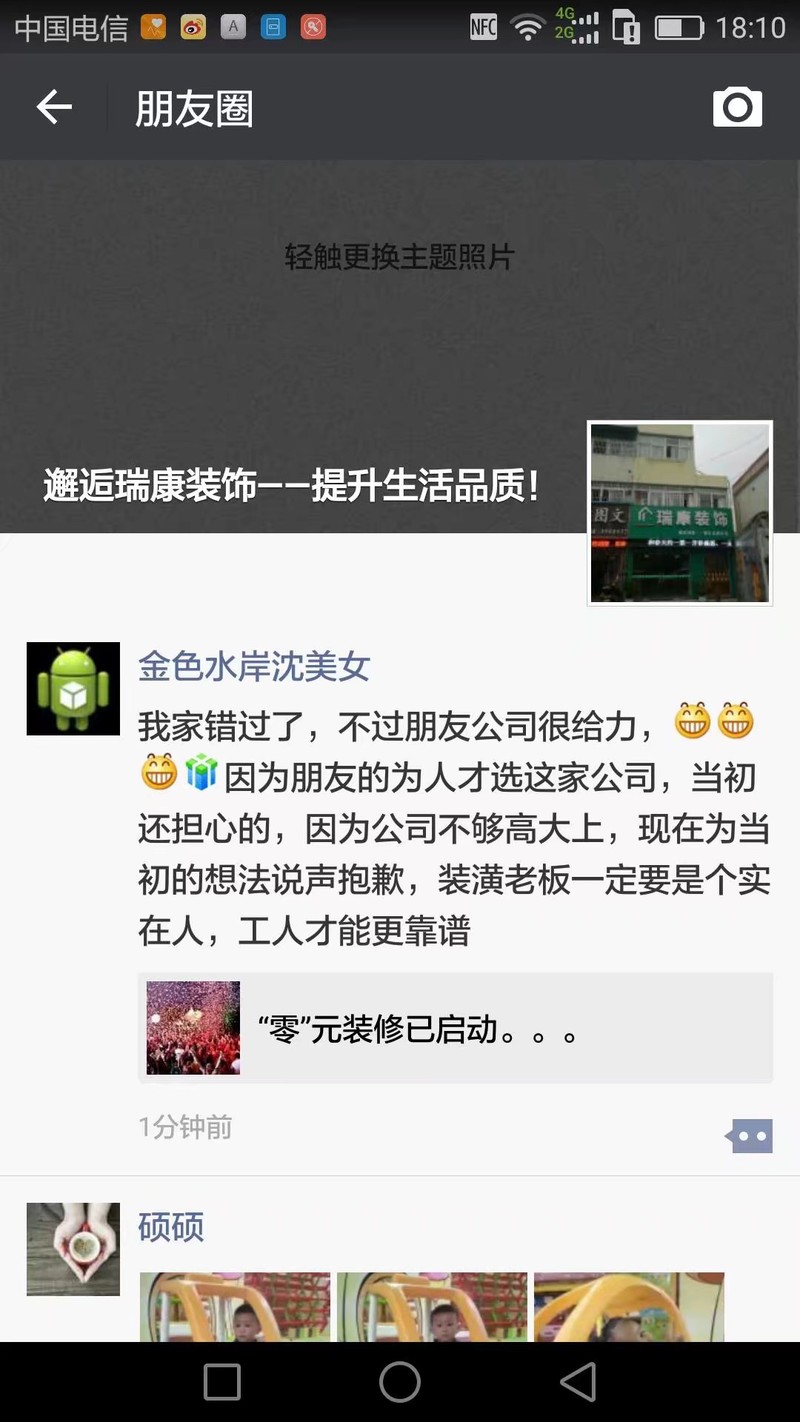
Task: Open my profile avatar 瑞康装饰
Action: pos(679,513)
